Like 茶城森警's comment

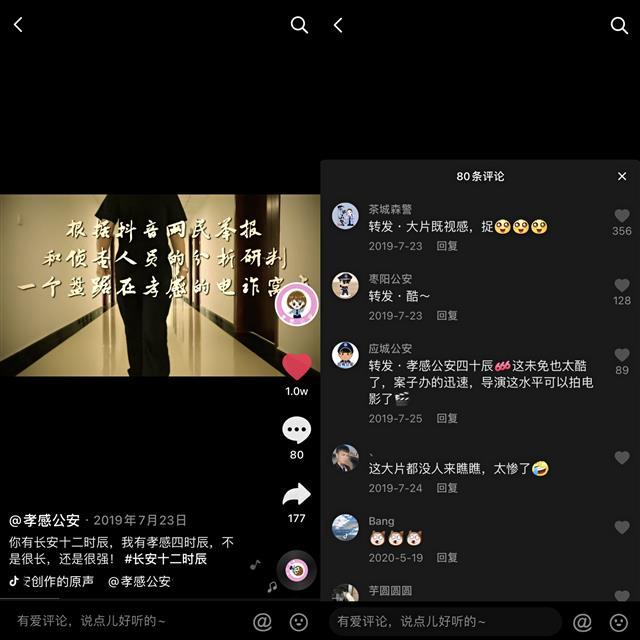click(x=622, y=216)
